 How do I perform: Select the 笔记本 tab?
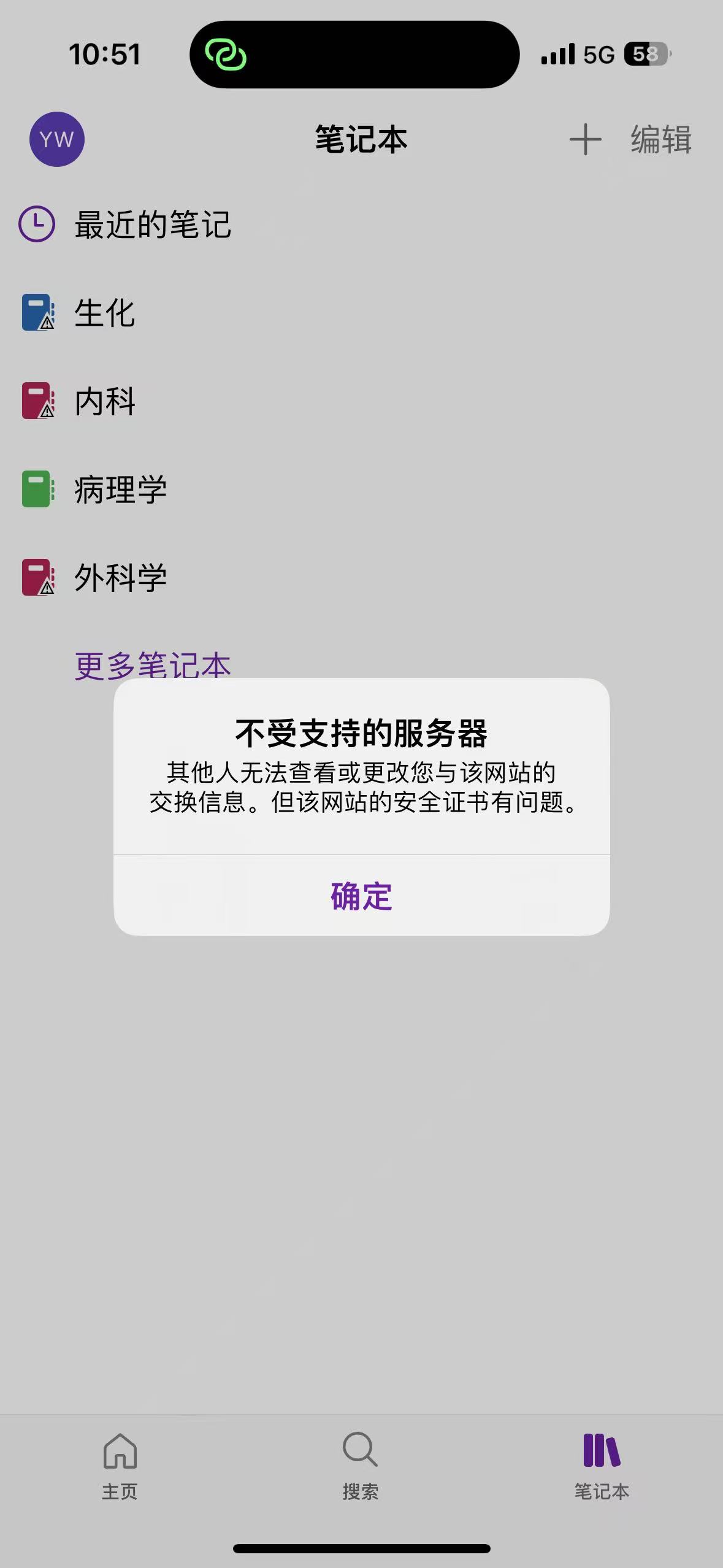[x=602, y=1466]
